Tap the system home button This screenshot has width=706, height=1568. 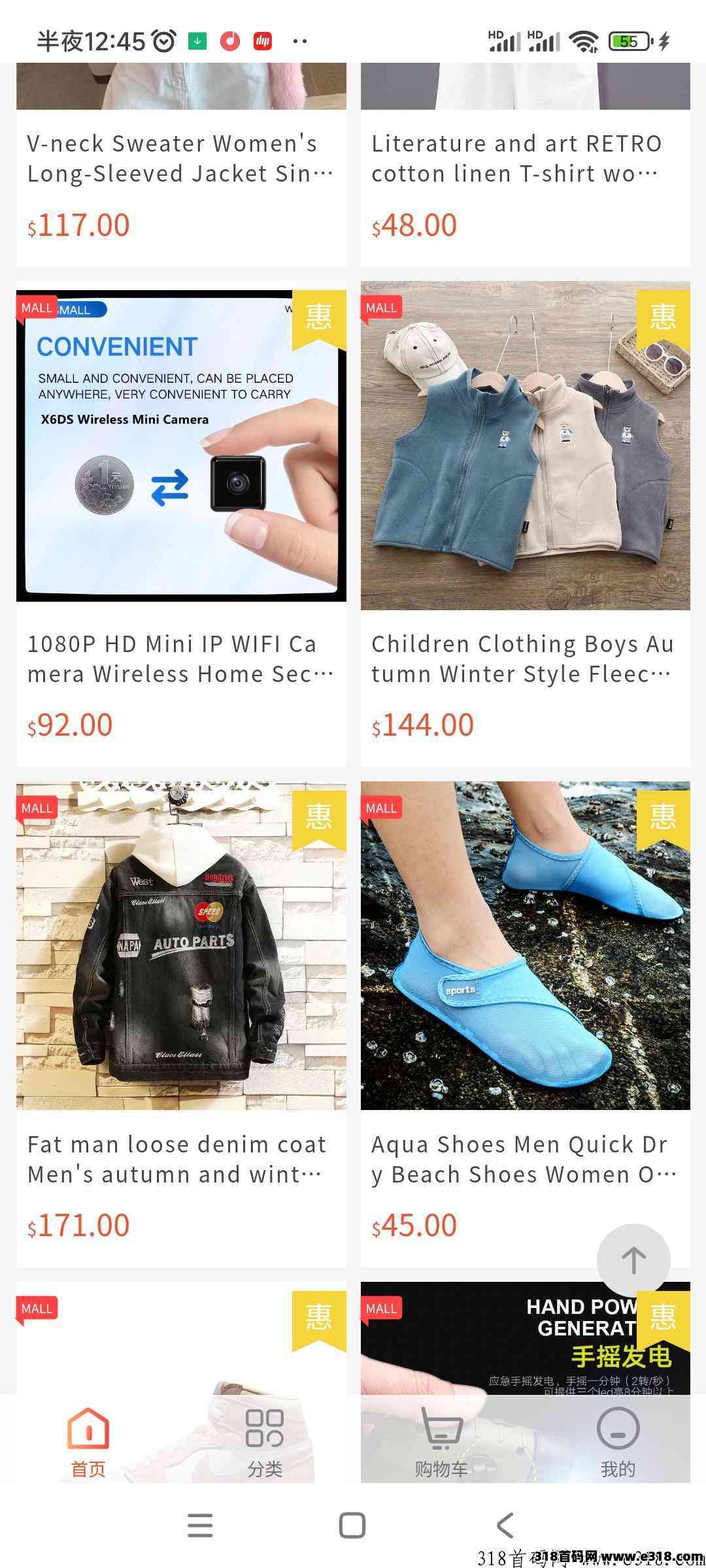352,1526
